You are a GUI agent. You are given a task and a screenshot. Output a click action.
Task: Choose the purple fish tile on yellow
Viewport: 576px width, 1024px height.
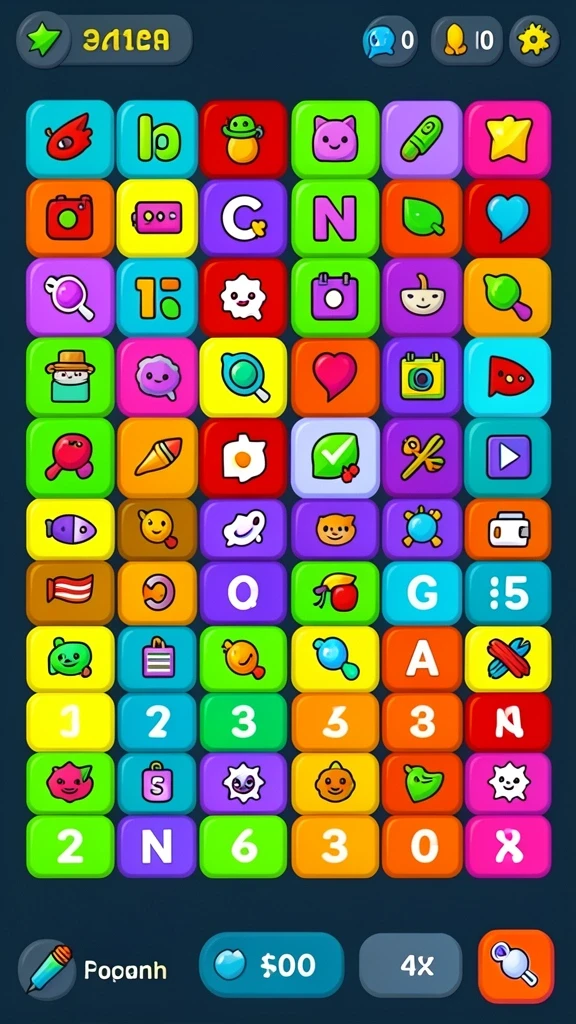(x=70, y=529)
